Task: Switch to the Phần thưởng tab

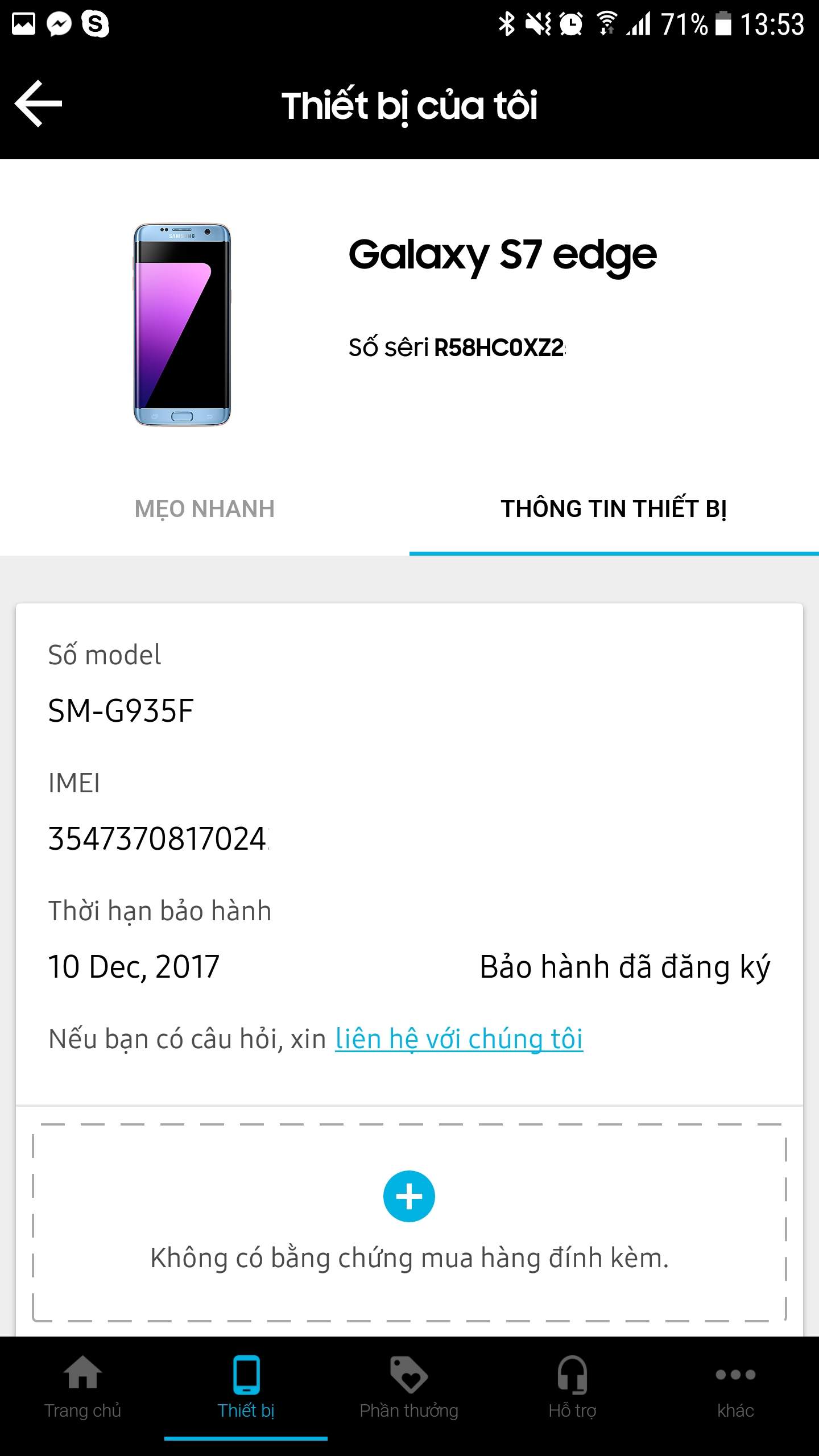Action: [409, 1388]
